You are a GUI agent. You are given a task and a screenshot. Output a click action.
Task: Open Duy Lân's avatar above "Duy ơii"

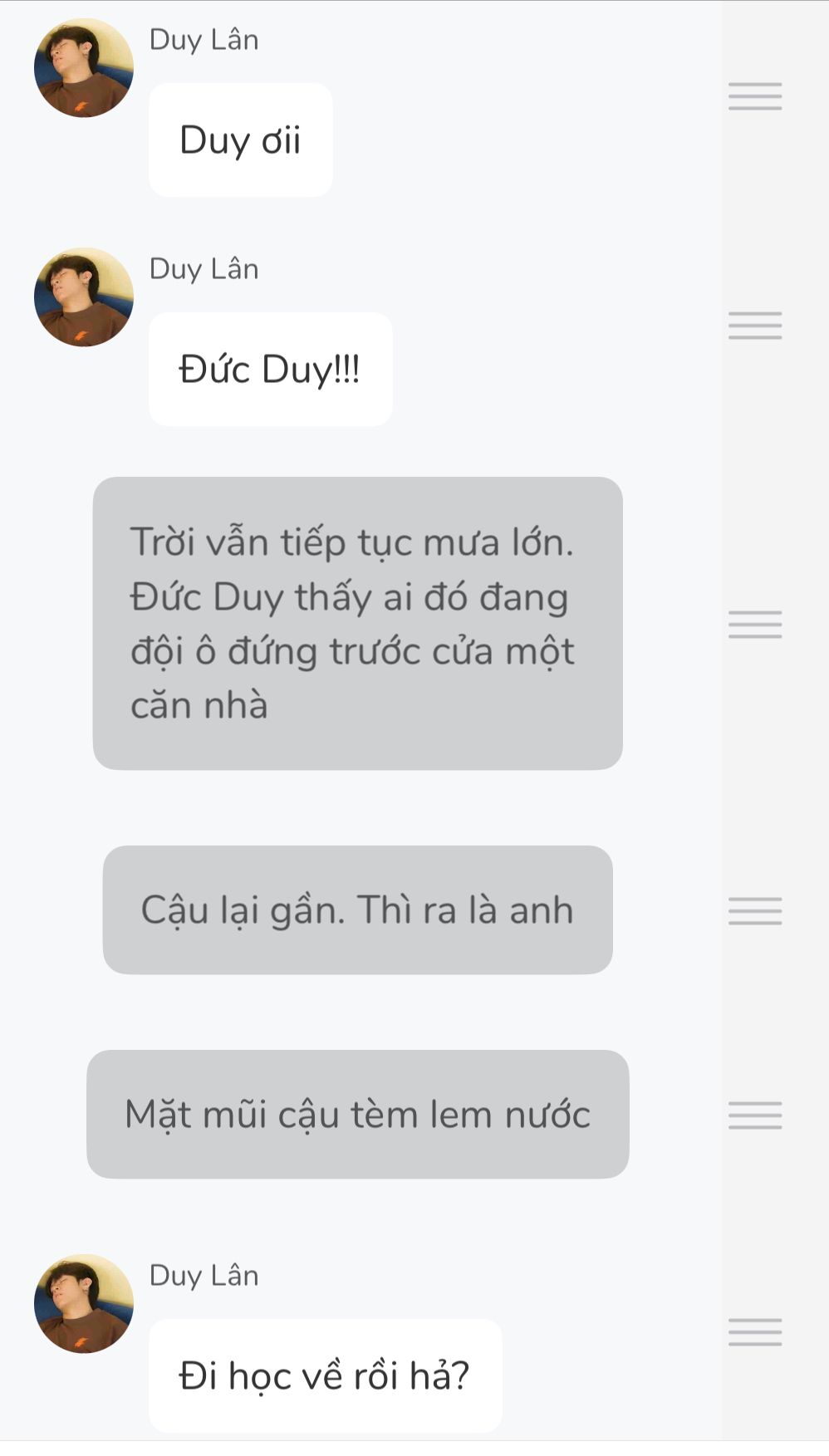coord(83,68)
